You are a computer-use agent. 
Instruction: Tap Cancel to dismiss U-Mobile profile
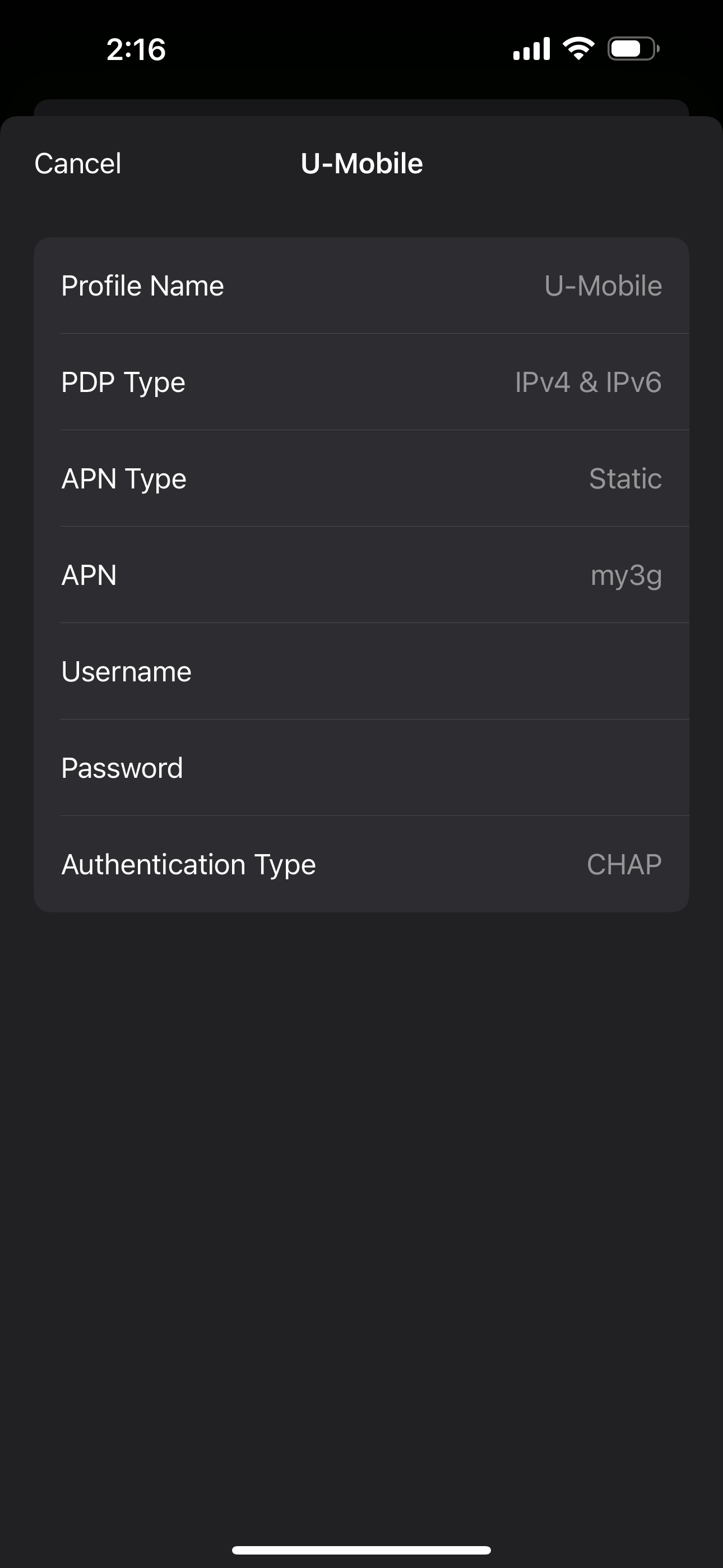pyautogui.click(x=78, y=163)
